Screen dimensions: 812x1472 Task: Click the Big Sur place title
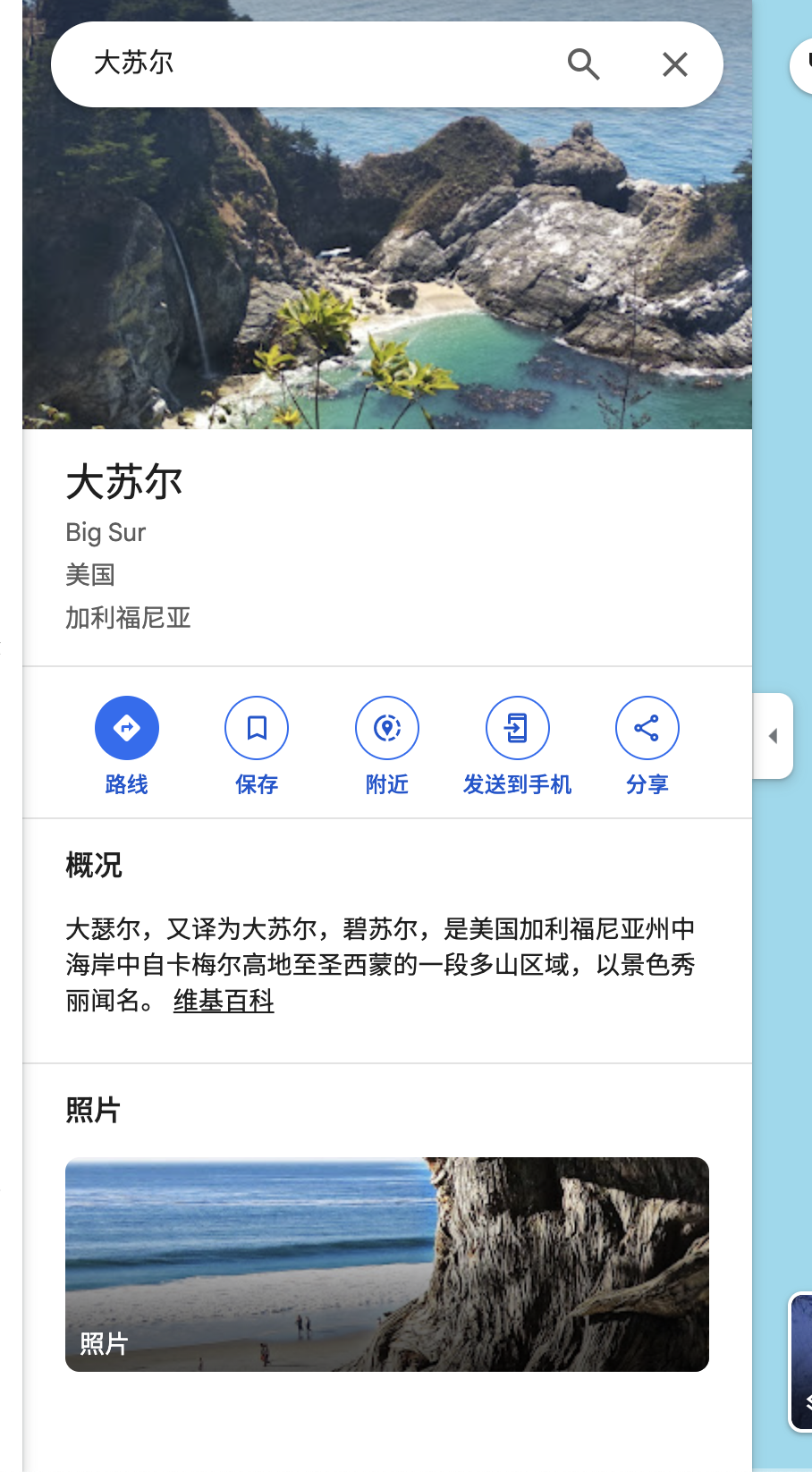tap(123, 481)
